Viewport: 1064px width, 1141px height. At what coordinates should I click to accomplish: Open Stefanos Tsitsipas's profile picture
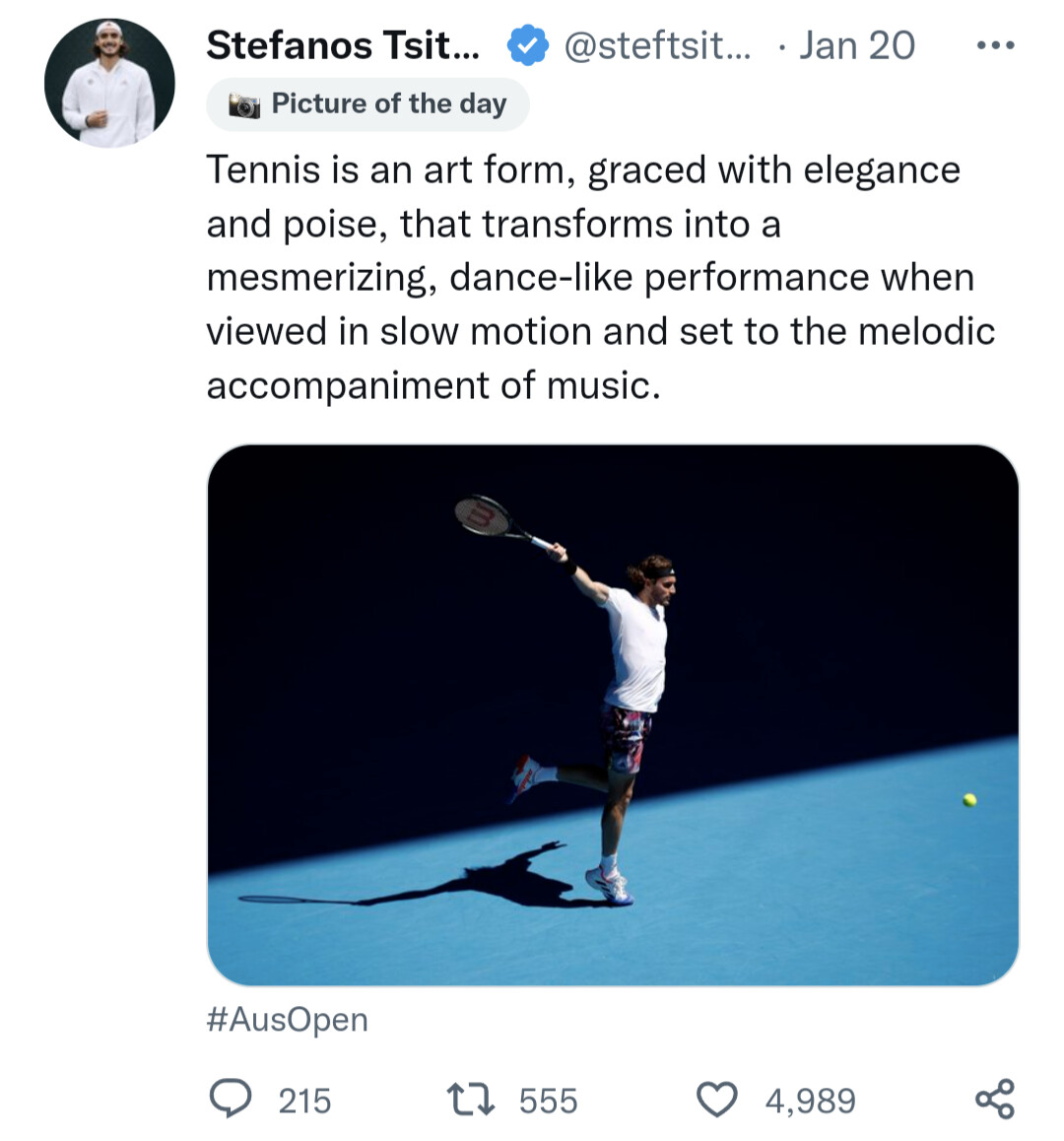[x=109, y=83]
